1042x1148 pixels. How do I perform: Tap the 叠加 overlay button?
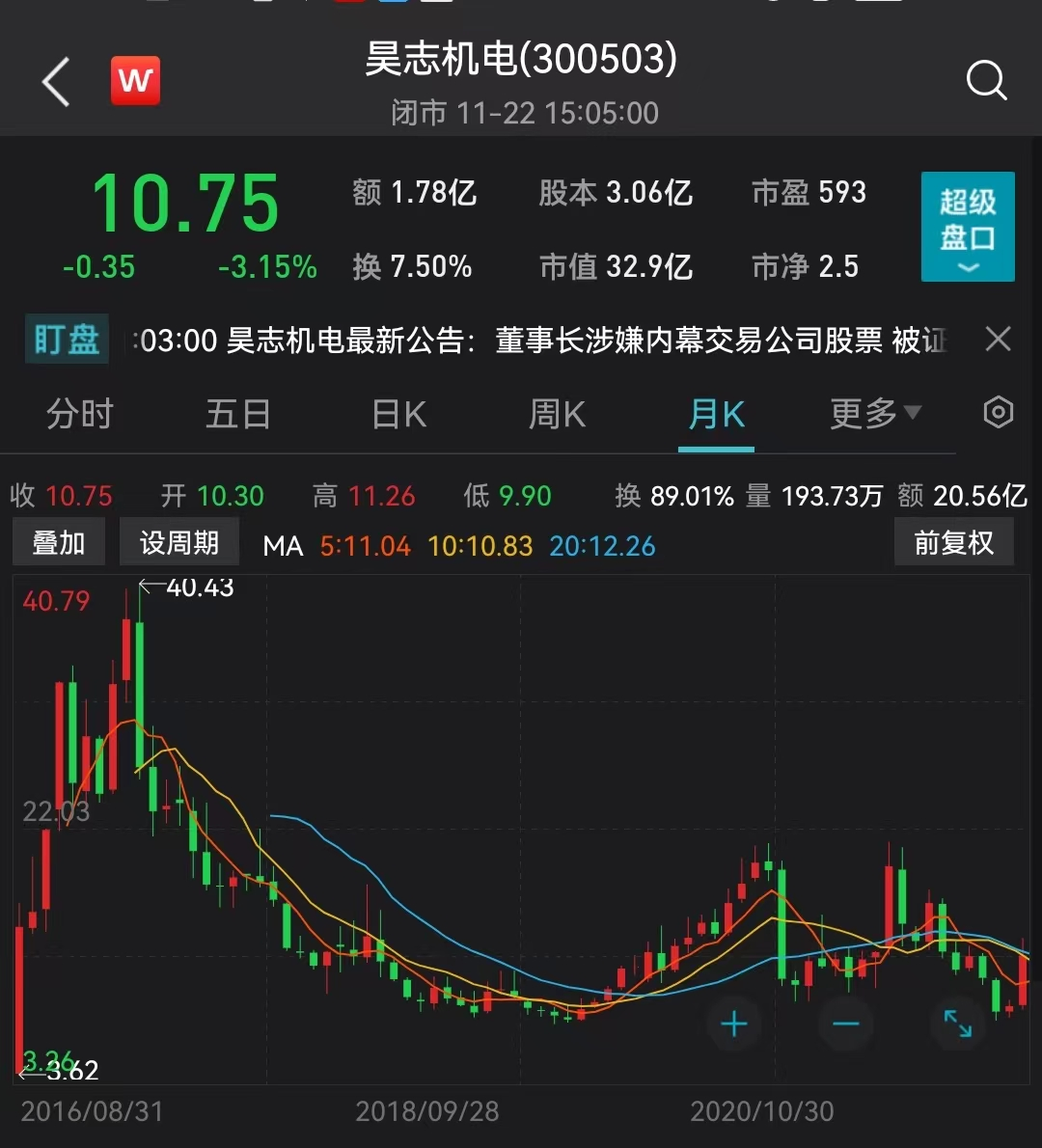click(x=59, y=543)
